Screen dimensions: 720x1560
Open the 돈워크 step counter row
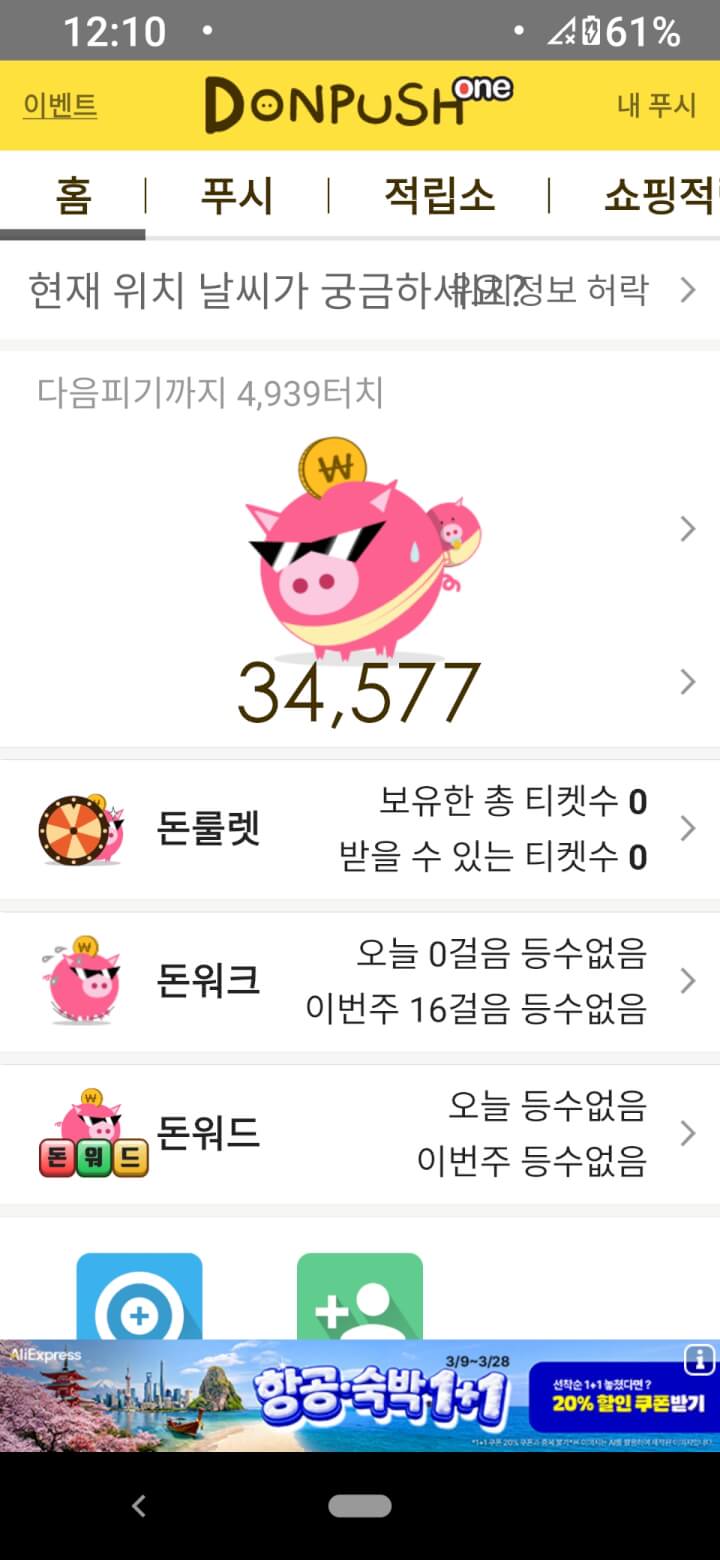coord(360,981)
